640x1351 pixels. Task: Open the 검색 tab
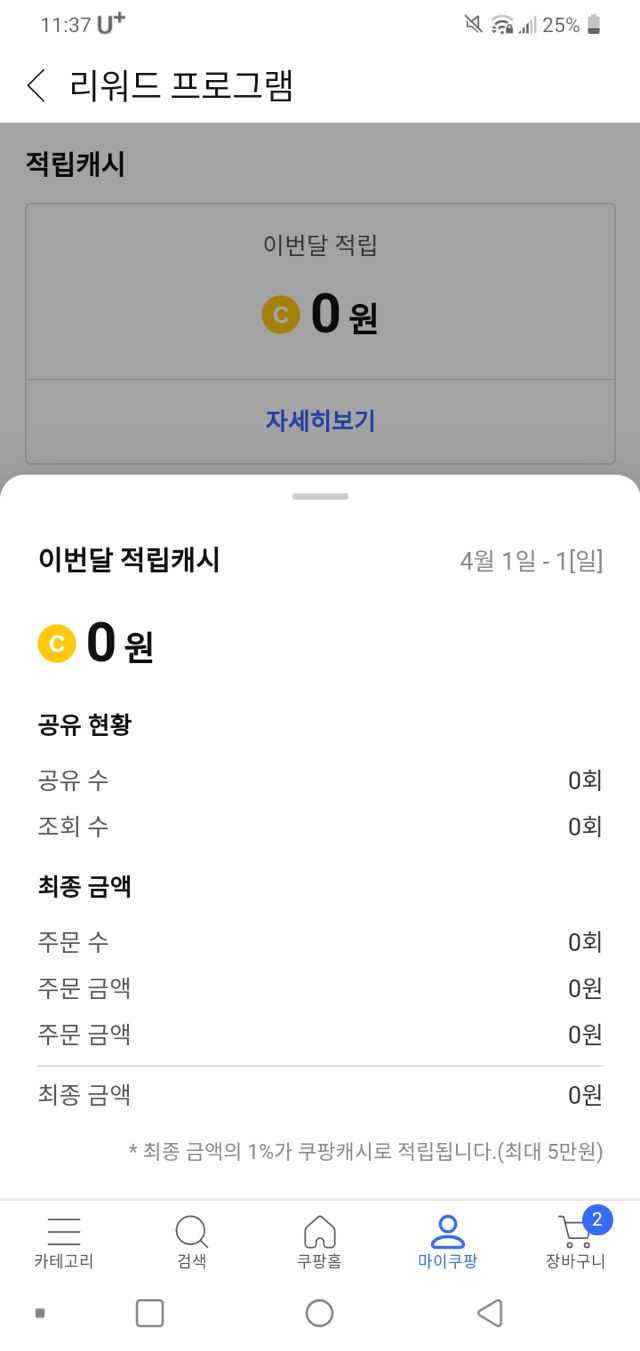pyautogui.click(x=191, y=1242)
